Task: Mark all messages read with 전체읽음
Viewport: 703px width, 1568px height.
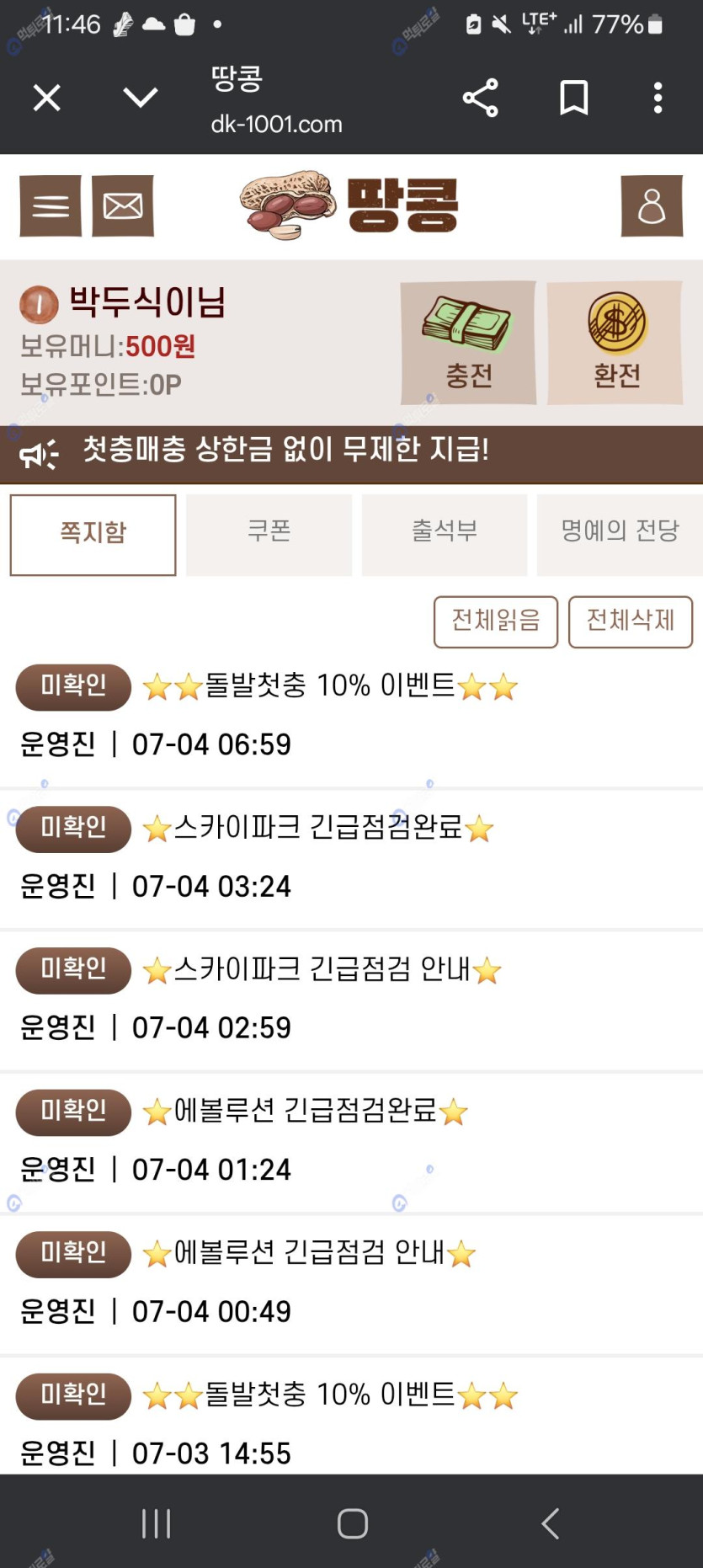Action: click(x=496, y=621)
